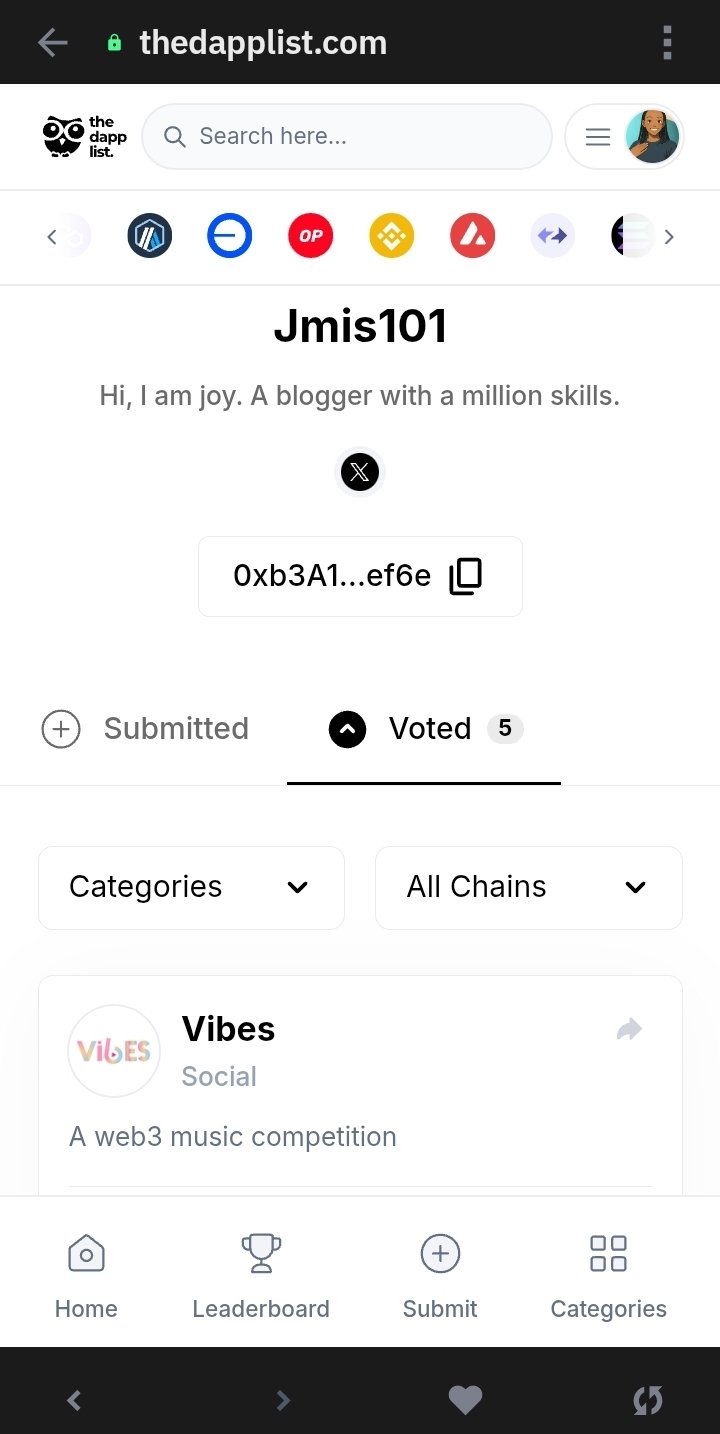
Task: Open the Leaderboard tab
Action: (x=261, y=1277)
